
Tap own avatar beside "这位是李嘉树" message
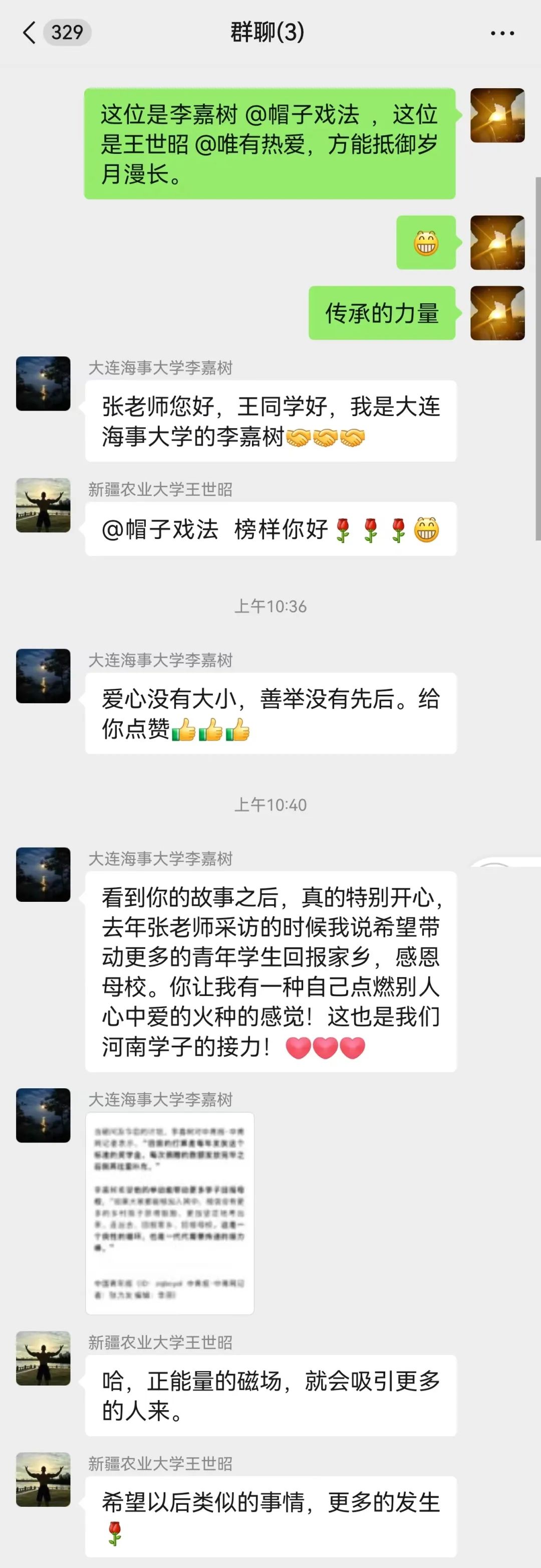(497, 116)
